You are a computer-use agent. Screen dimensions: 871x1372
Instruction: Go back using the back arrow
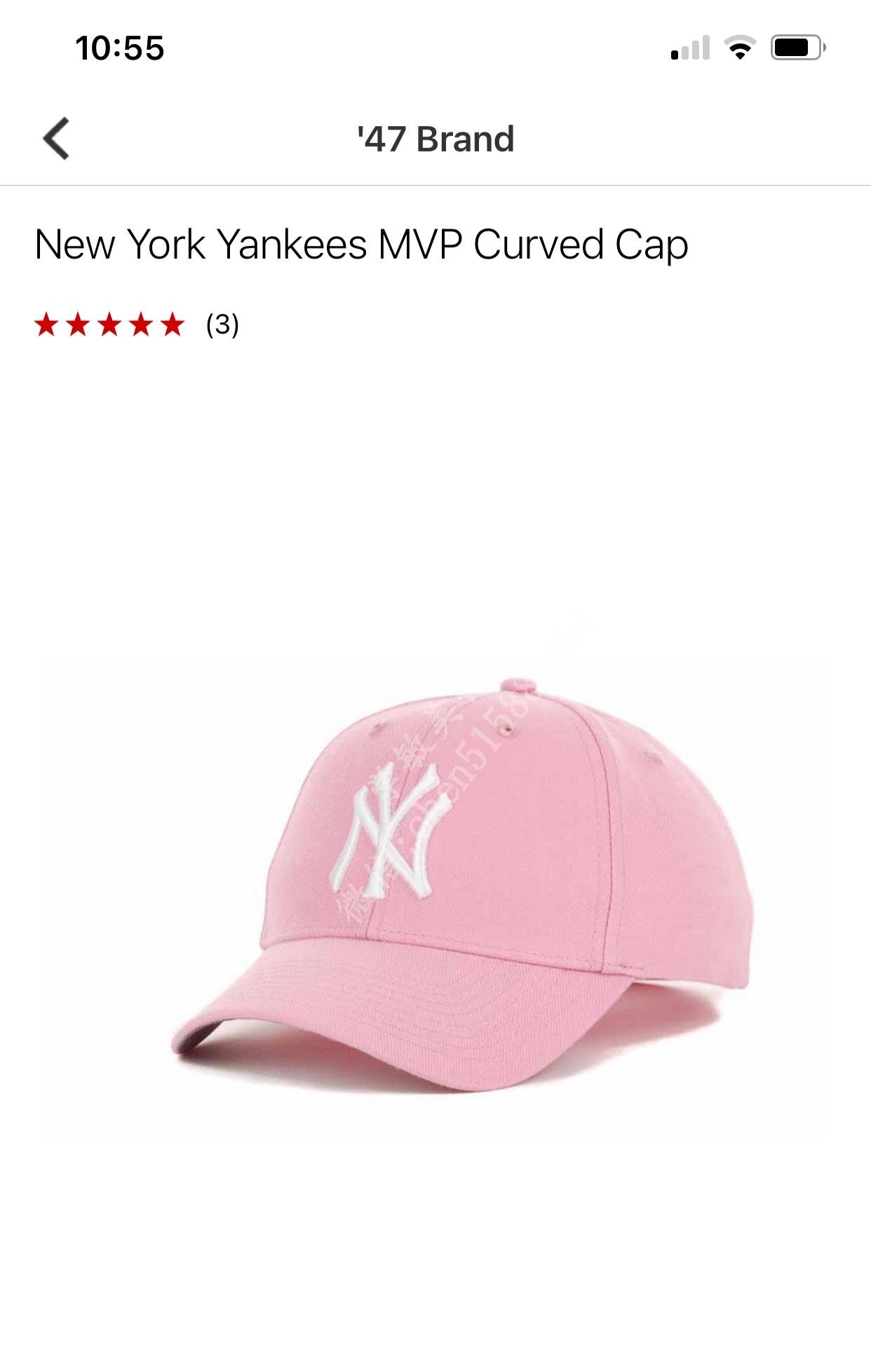[x=56, y=139]
